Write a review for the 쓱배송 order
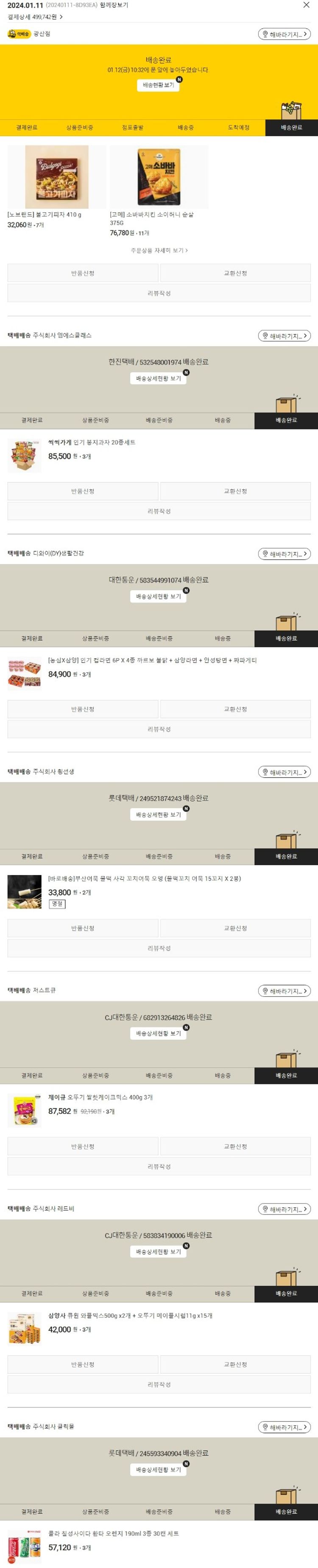The height and width of the screenshot is (1568, 318). point(159,293)
